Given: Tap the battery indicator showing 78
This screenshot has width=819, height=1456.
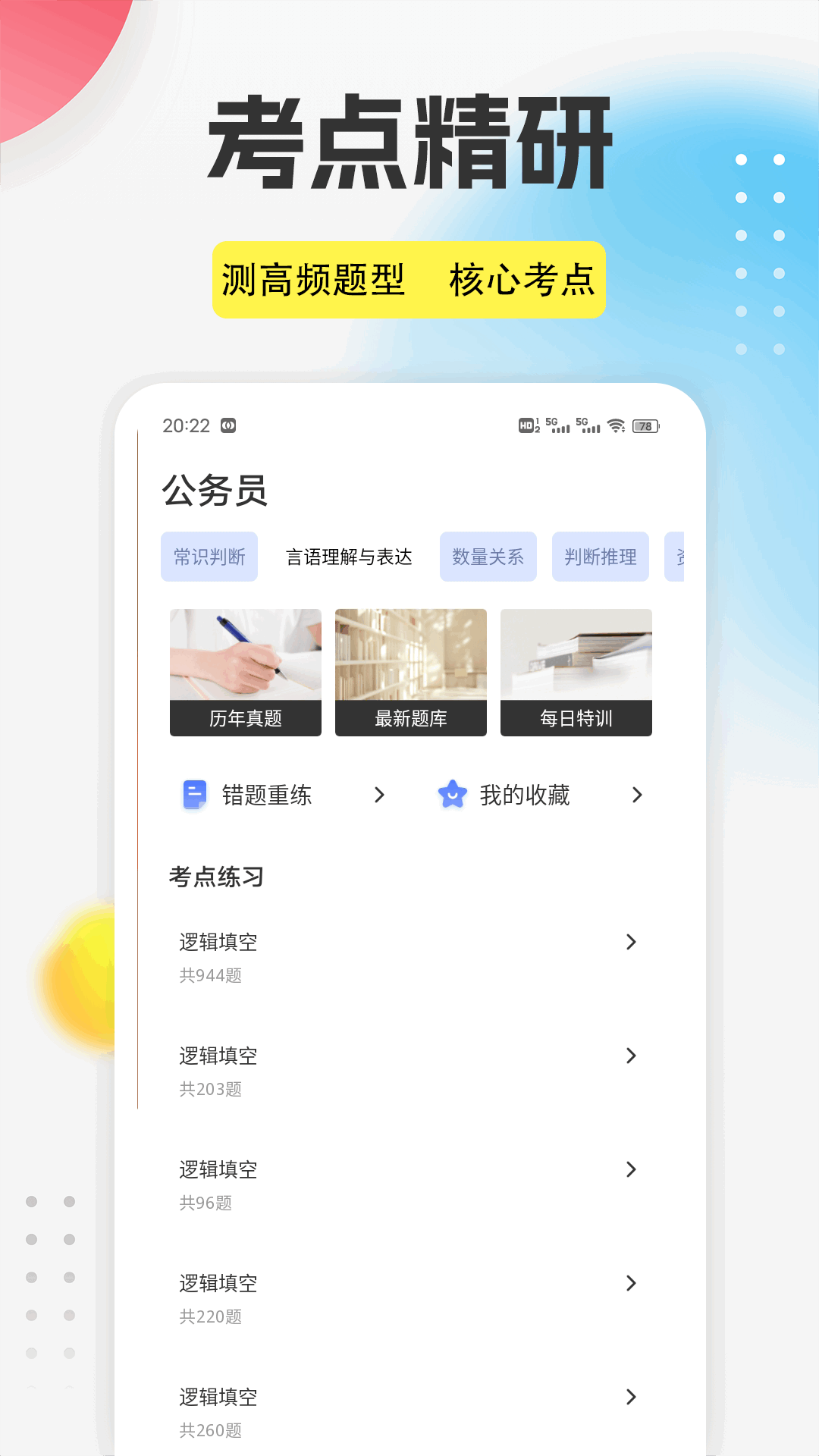Looking at the screenshot, I should [x=645, y=426].
